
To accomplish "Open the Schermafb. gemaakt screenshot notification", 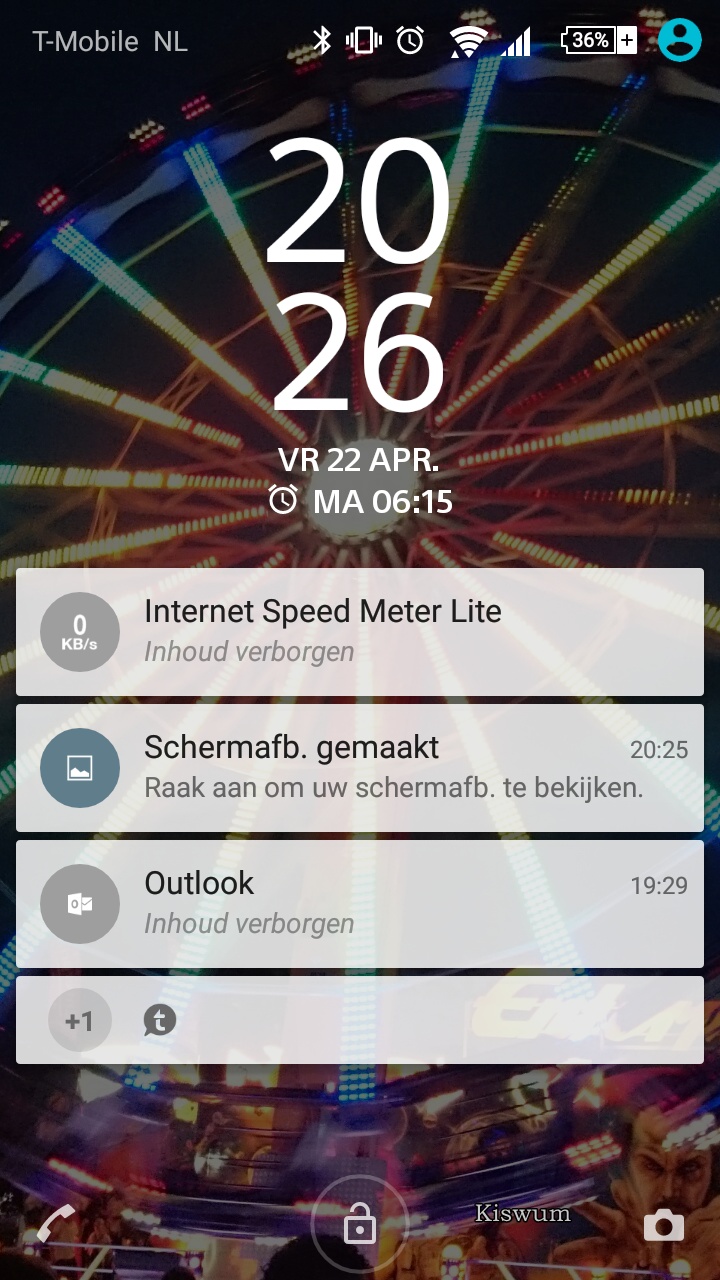I will [360, 768].
